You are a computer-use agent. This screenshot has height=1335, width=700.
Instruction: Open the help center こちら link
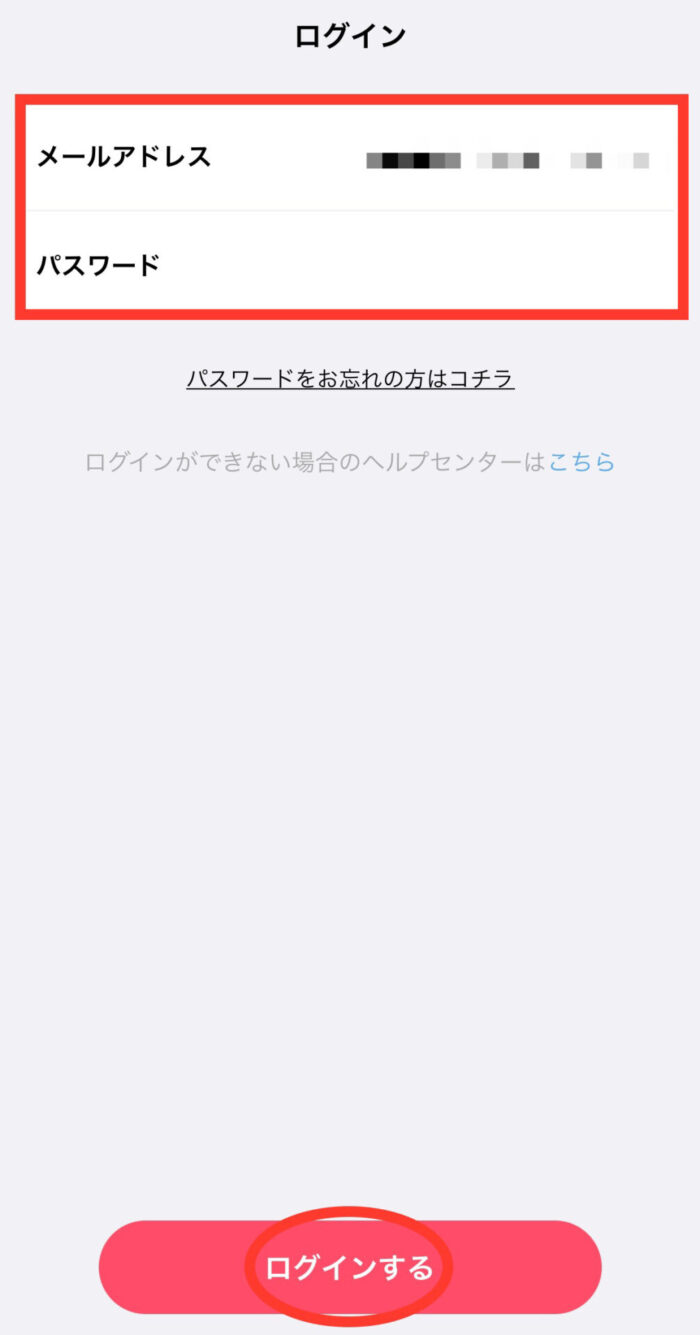[581, 462]
